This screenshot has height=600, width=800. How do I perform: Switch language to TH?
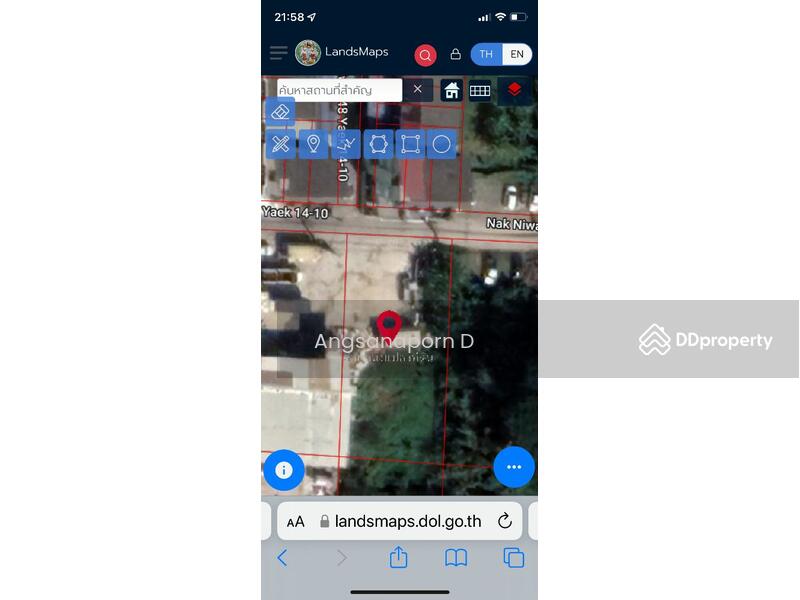coord(486,54)
